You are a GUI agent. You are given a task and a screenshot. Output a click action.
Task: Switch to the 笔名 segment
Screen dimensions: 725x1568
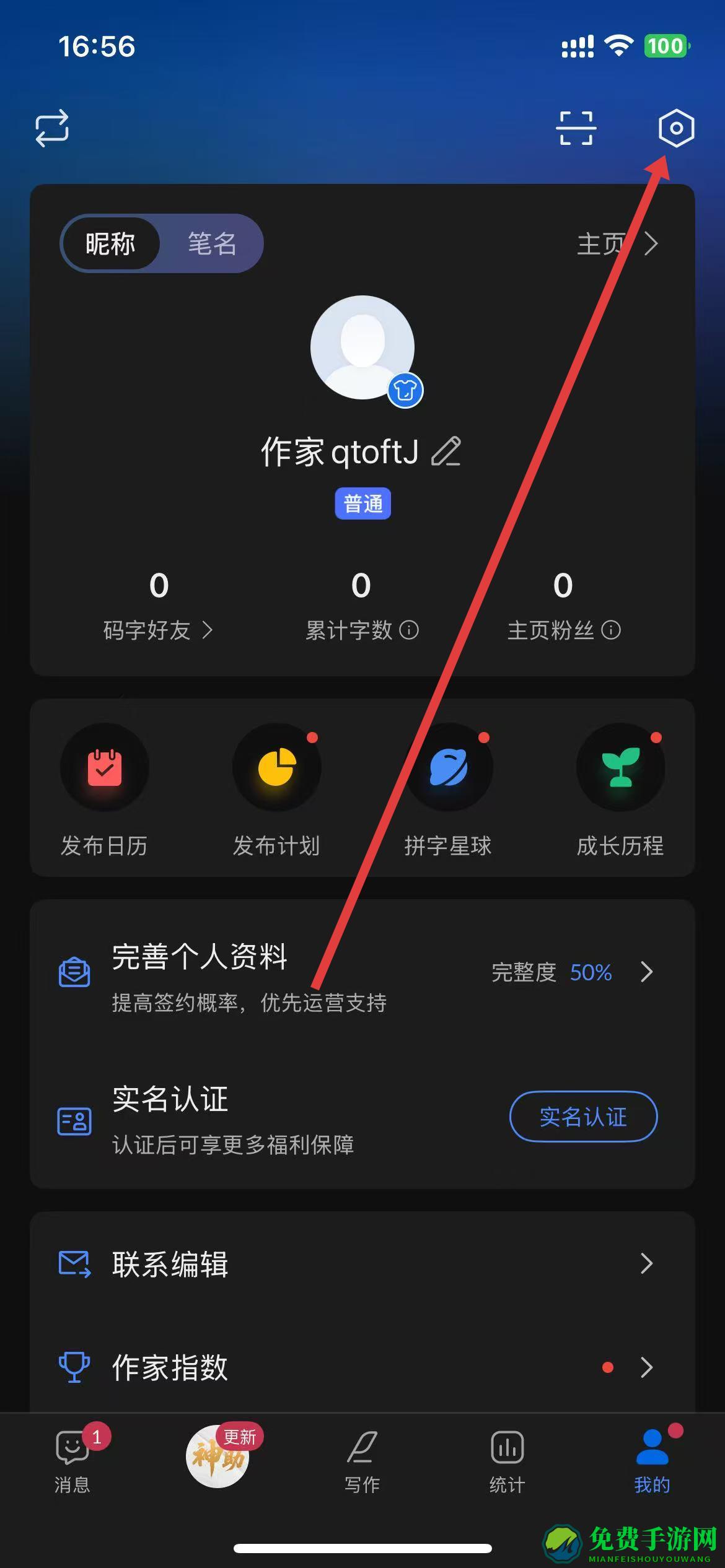click(x=212, y=243)
